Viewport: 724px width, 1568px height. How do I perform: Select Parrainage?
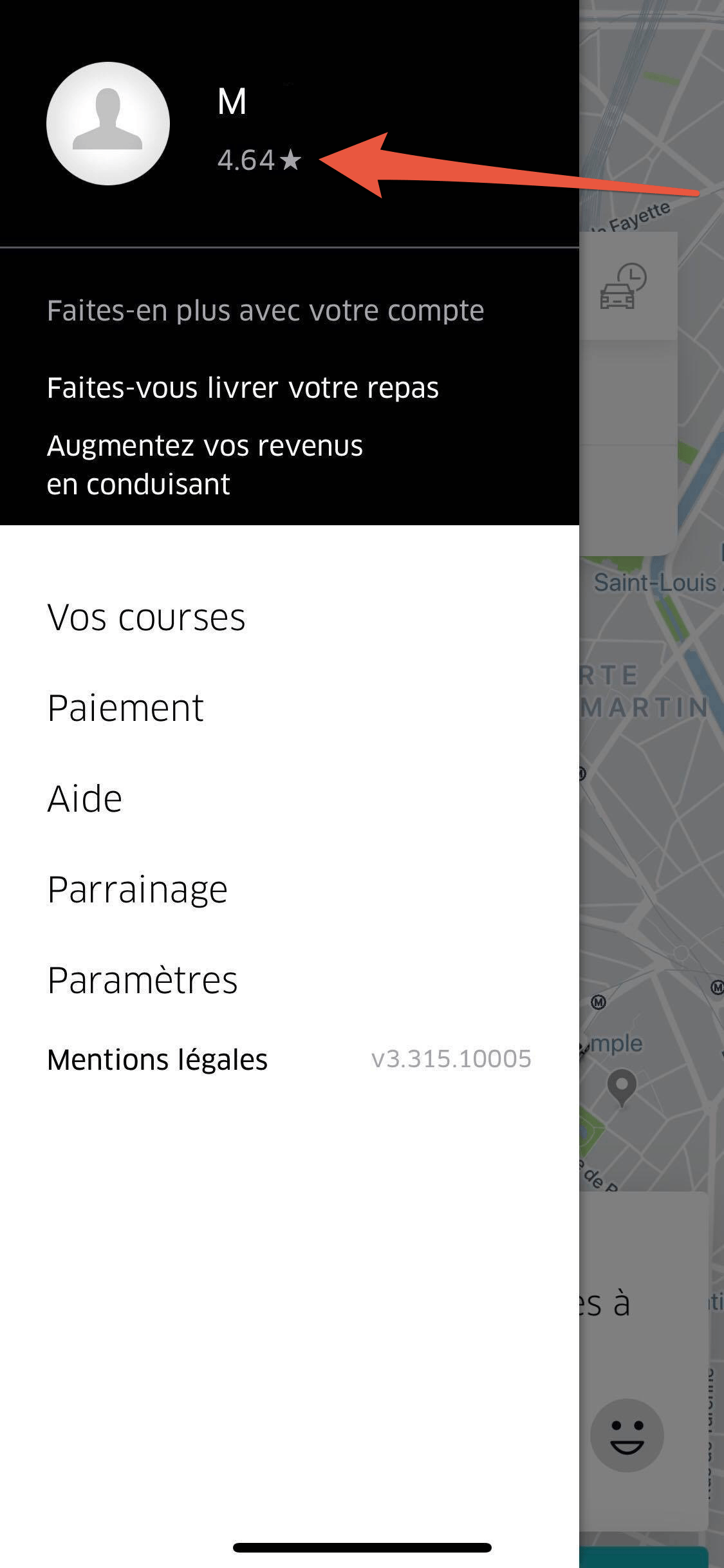(x=138, y=890)
